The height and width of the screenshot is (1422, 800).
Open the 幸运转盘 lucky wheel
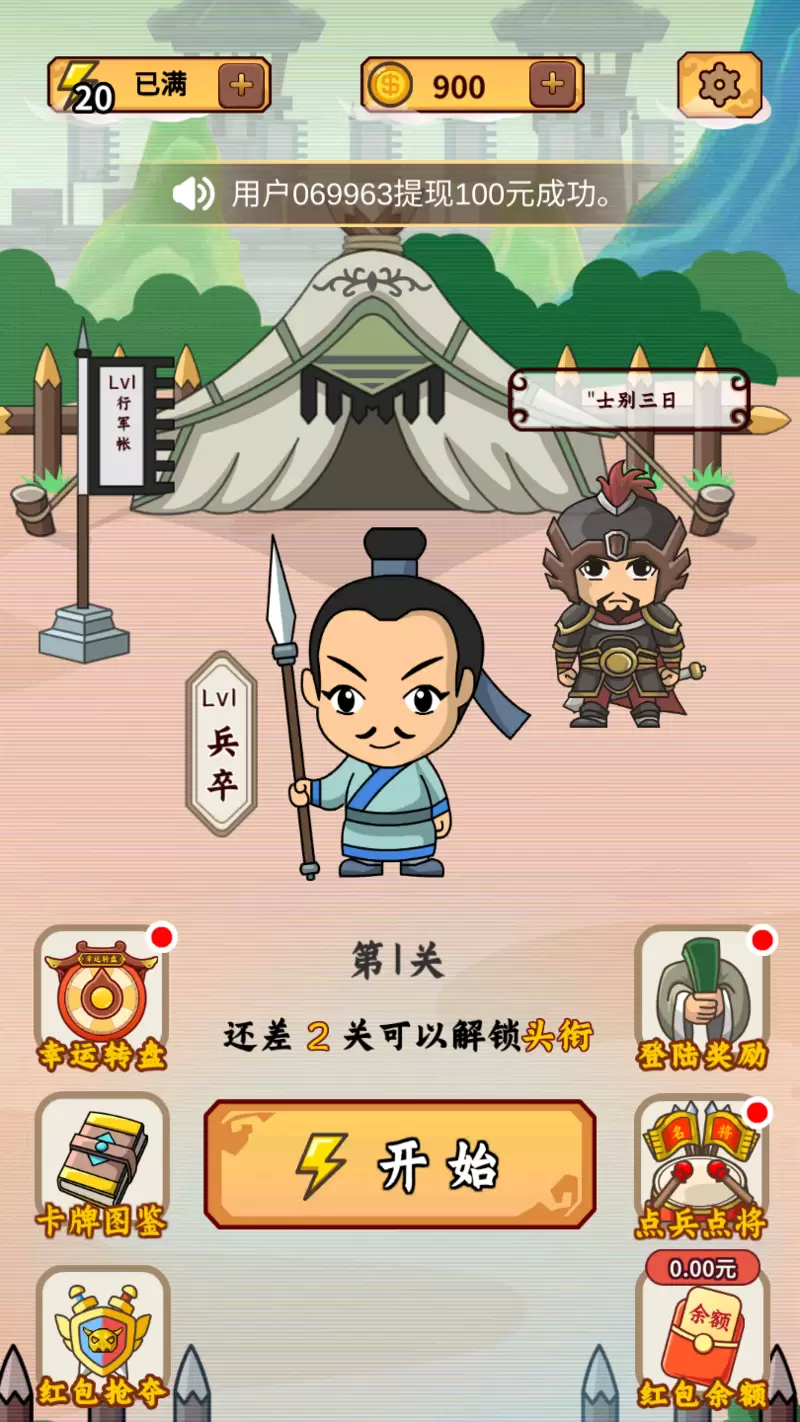102,998
